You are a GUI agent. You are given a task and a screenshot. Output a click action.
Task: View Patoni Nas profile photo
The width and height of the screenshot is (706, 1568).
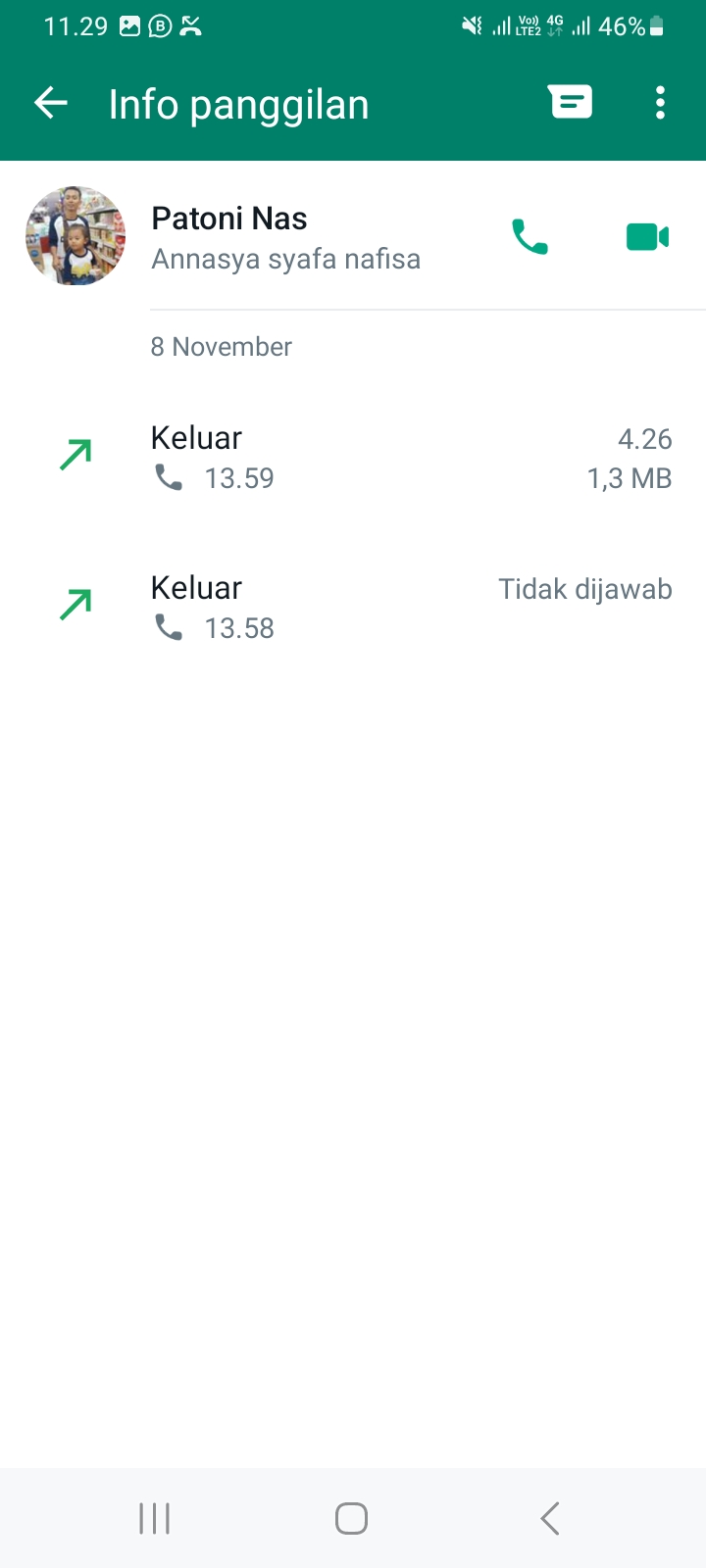coord(76,236)
